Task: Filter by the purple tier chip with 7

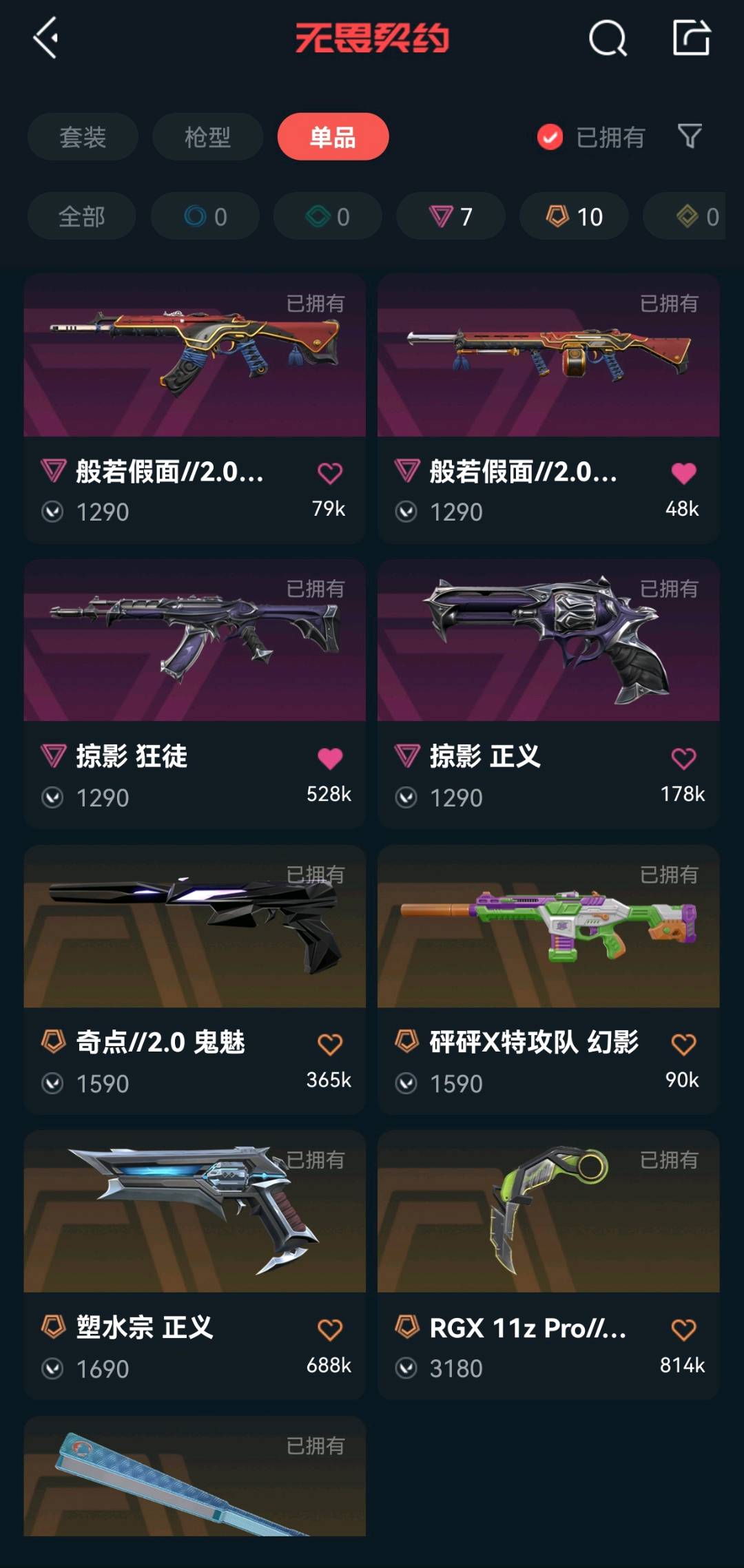Action: point(451,216)
